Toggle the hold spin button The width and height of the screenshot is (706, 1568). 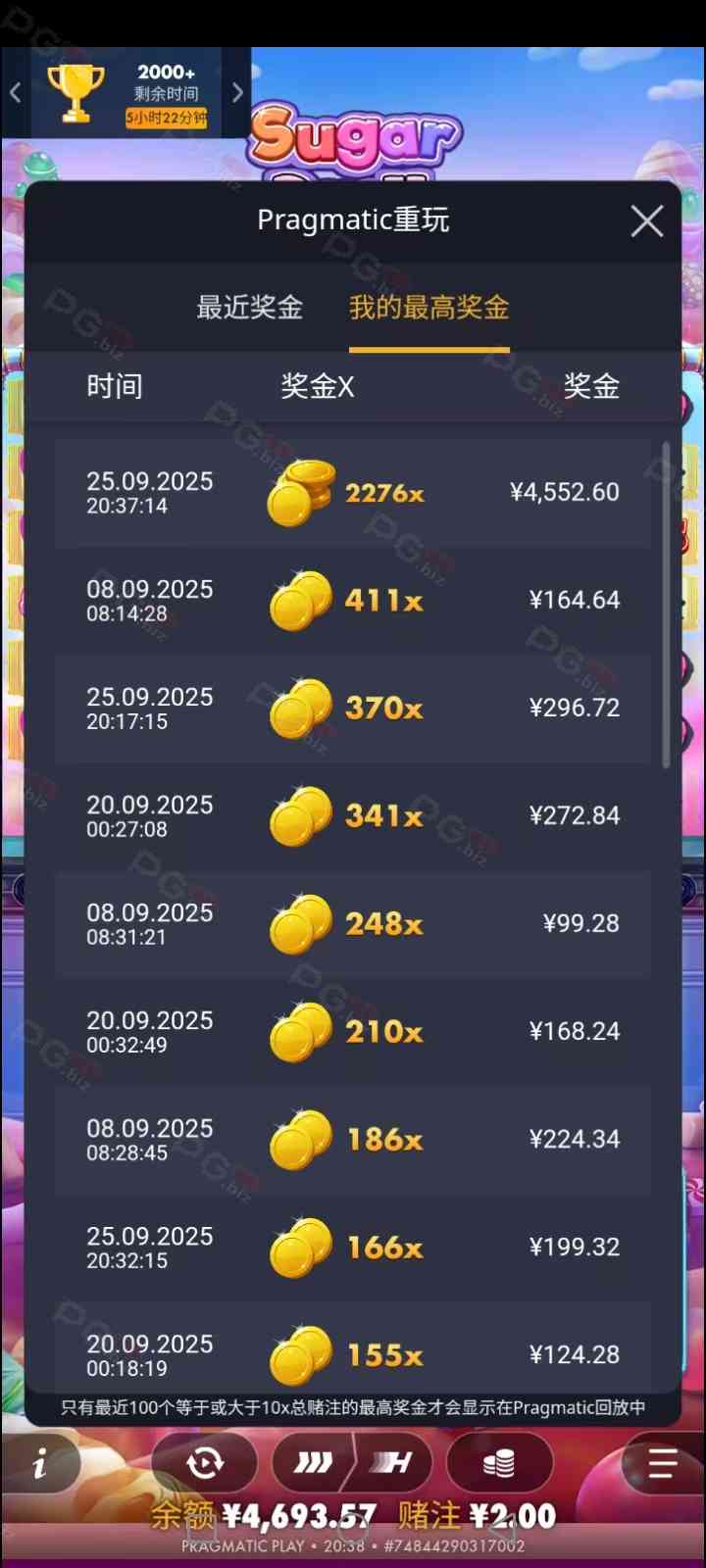pyautogui.click(x=390, y=1463)
